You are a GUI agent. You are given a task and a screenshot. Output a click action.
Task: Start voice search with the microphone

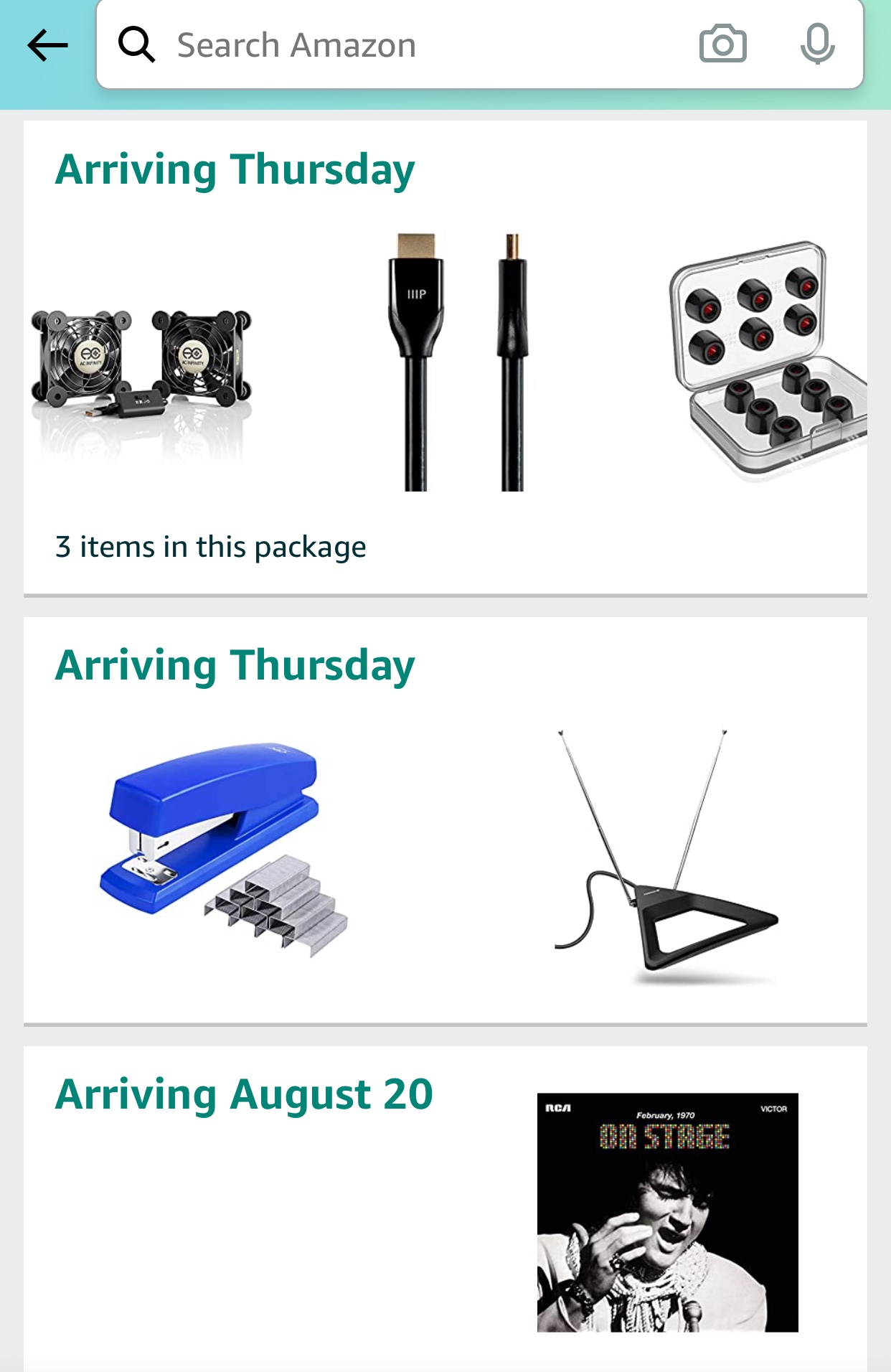[817, 44]
